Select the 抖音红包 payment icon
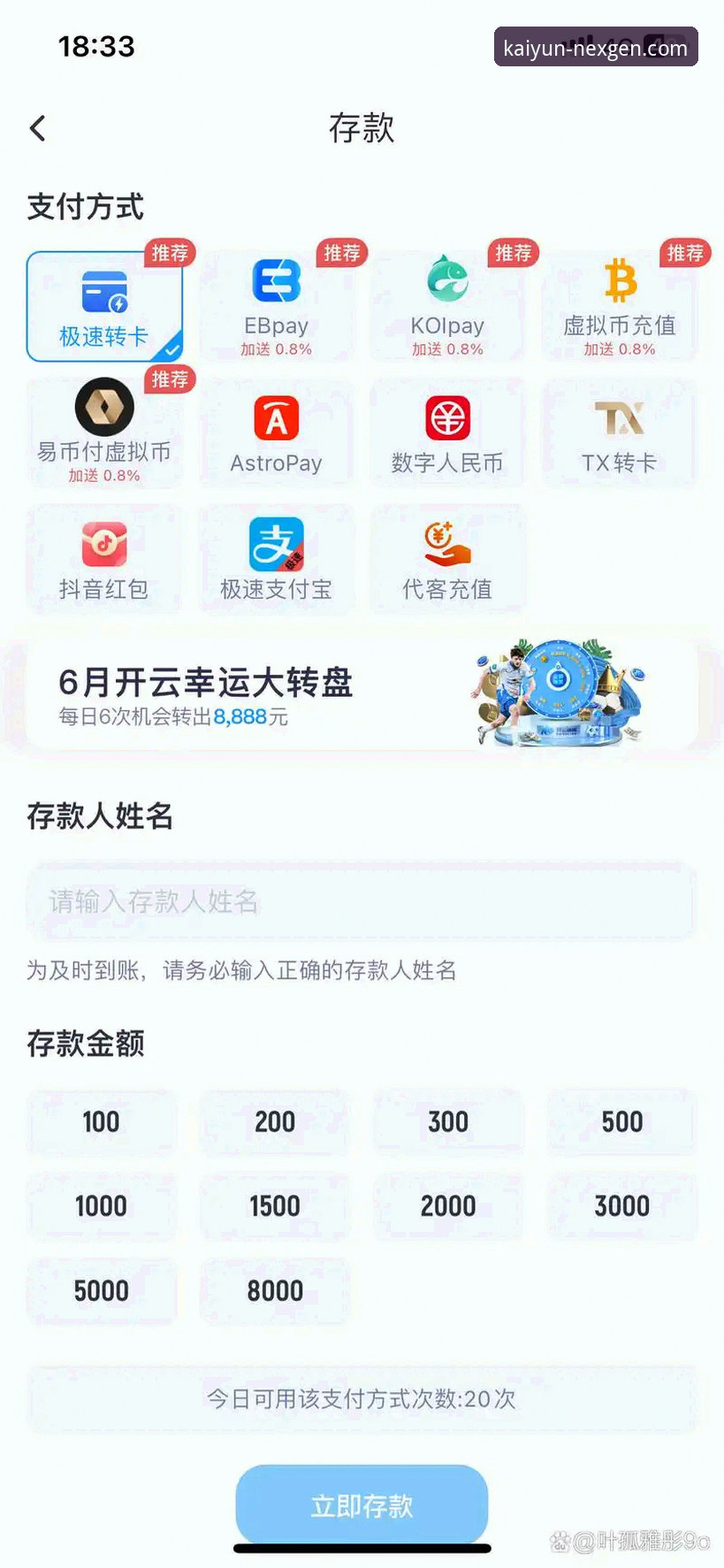 103,557
